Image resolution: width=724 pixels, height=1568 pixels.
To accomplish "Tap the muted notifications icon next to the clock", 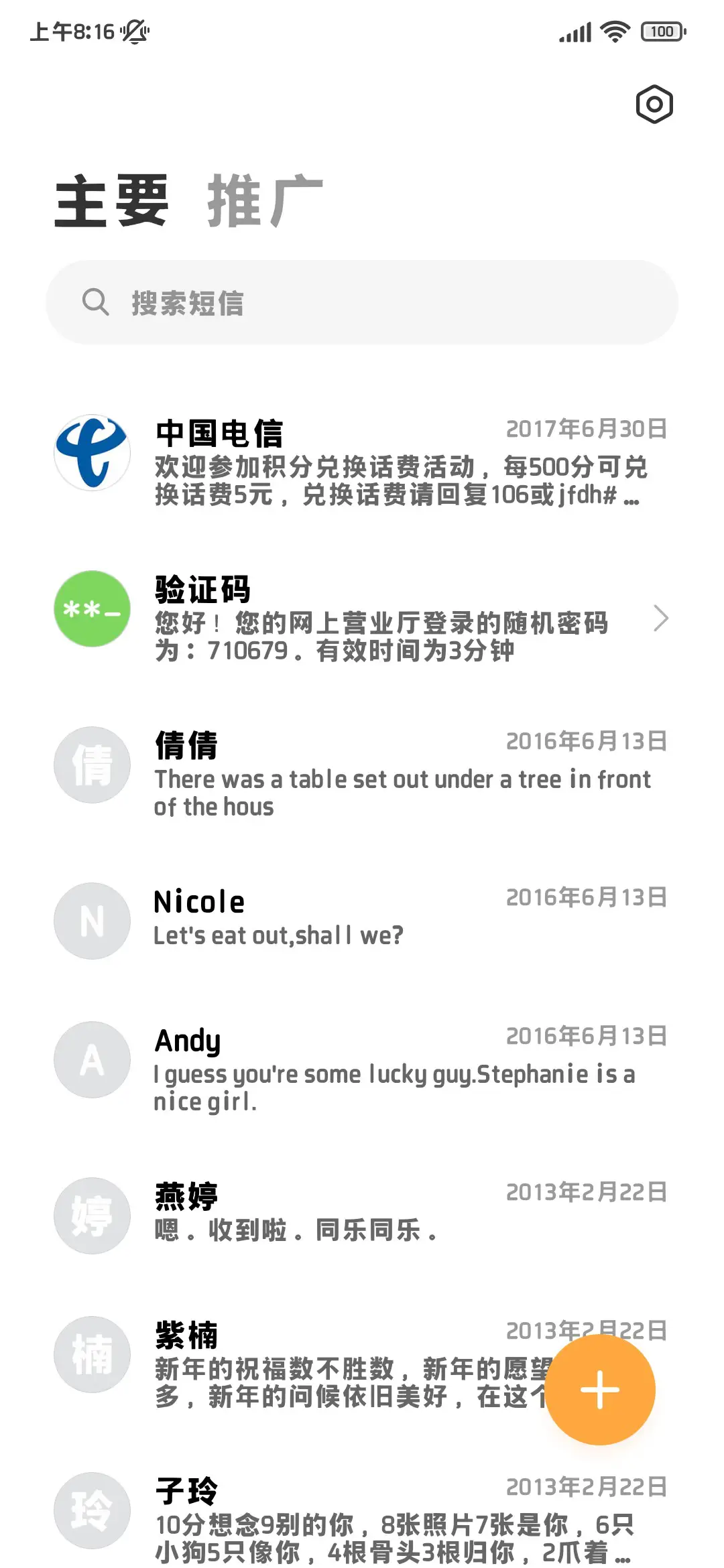I will (133, 32).
